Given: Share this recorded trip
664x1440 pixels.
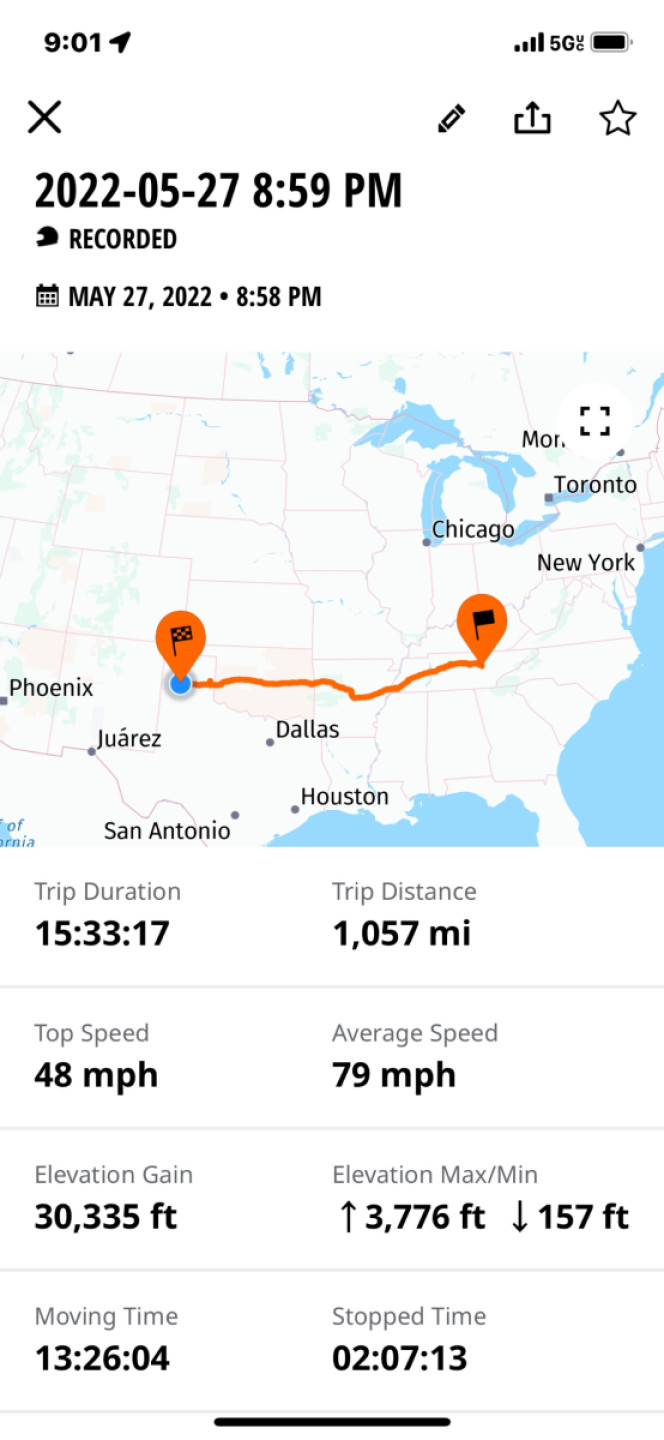Looking at the screenshot, I should (532, 118).
